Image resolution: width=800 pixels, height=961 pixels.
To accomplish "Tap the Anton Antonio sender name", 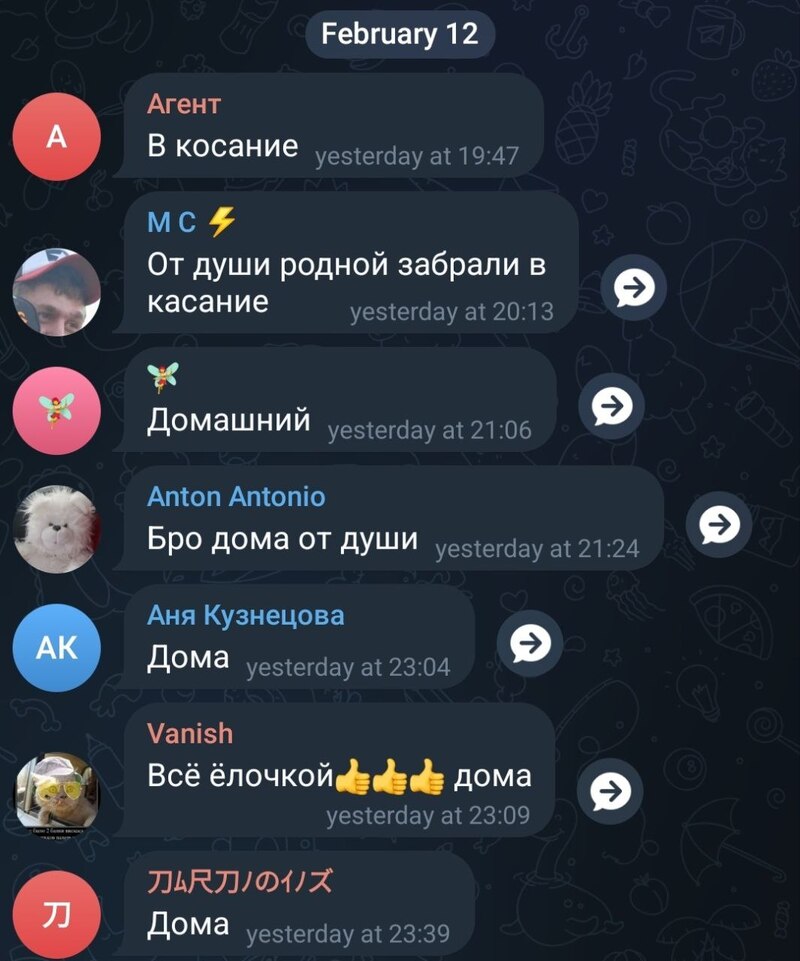I will point(236,496).
